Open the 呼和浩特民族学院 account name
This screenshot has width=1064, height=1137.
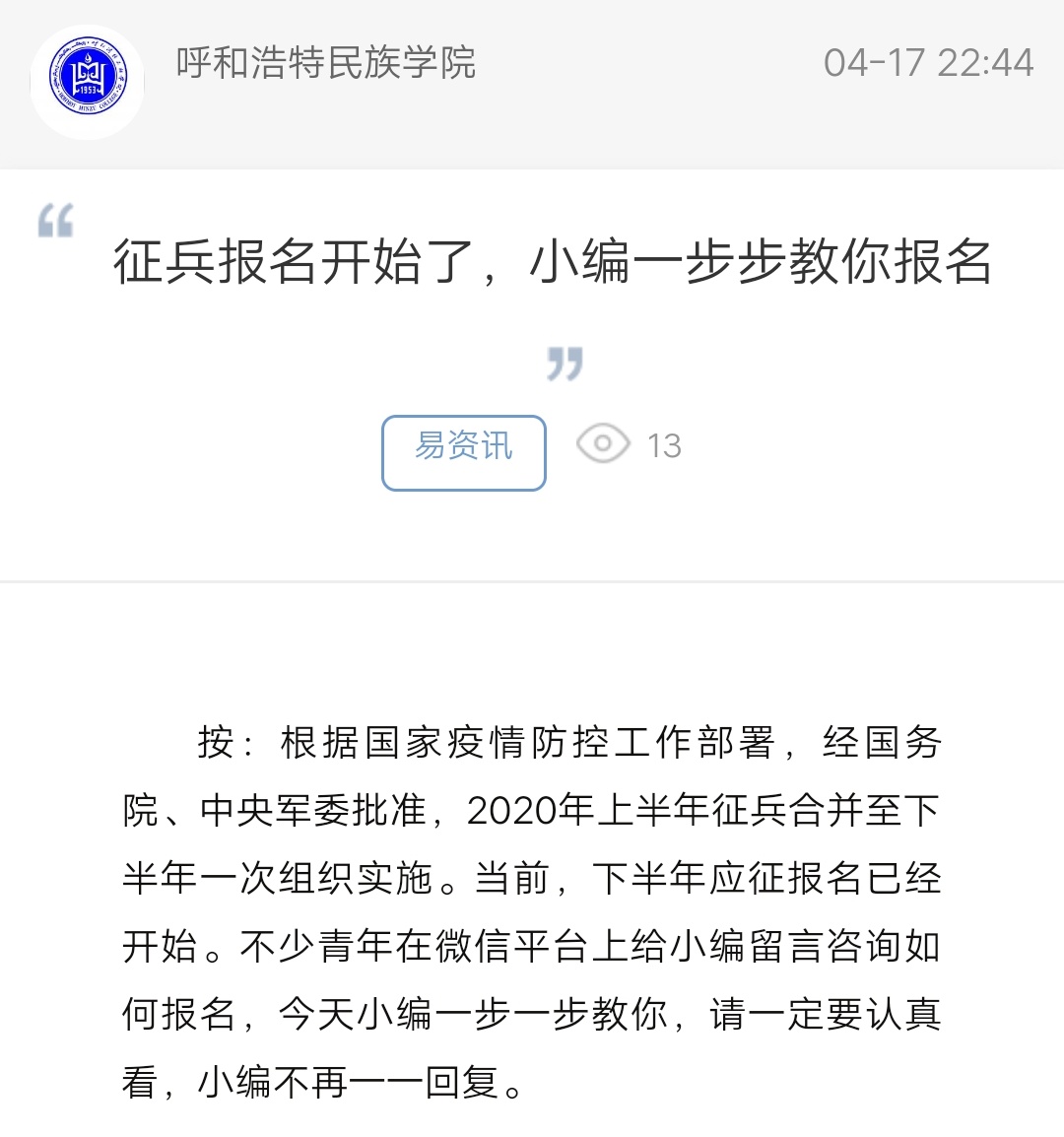325,63
